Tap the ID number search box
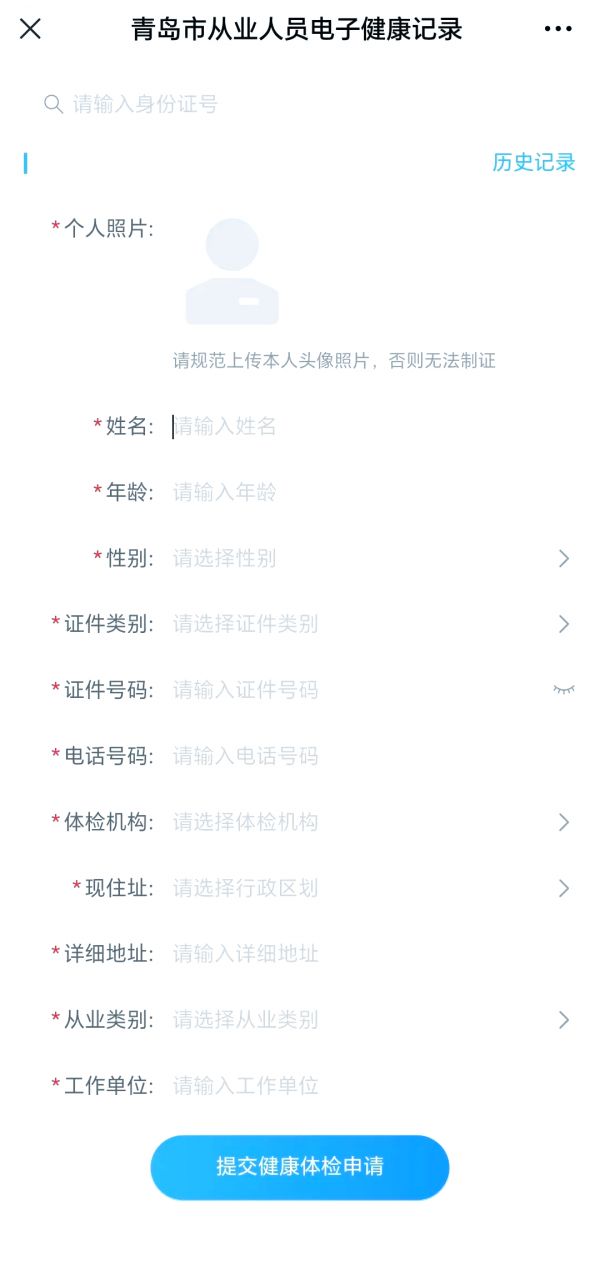The width and height of the screenshot is (600, 1261). pos(300,104)
